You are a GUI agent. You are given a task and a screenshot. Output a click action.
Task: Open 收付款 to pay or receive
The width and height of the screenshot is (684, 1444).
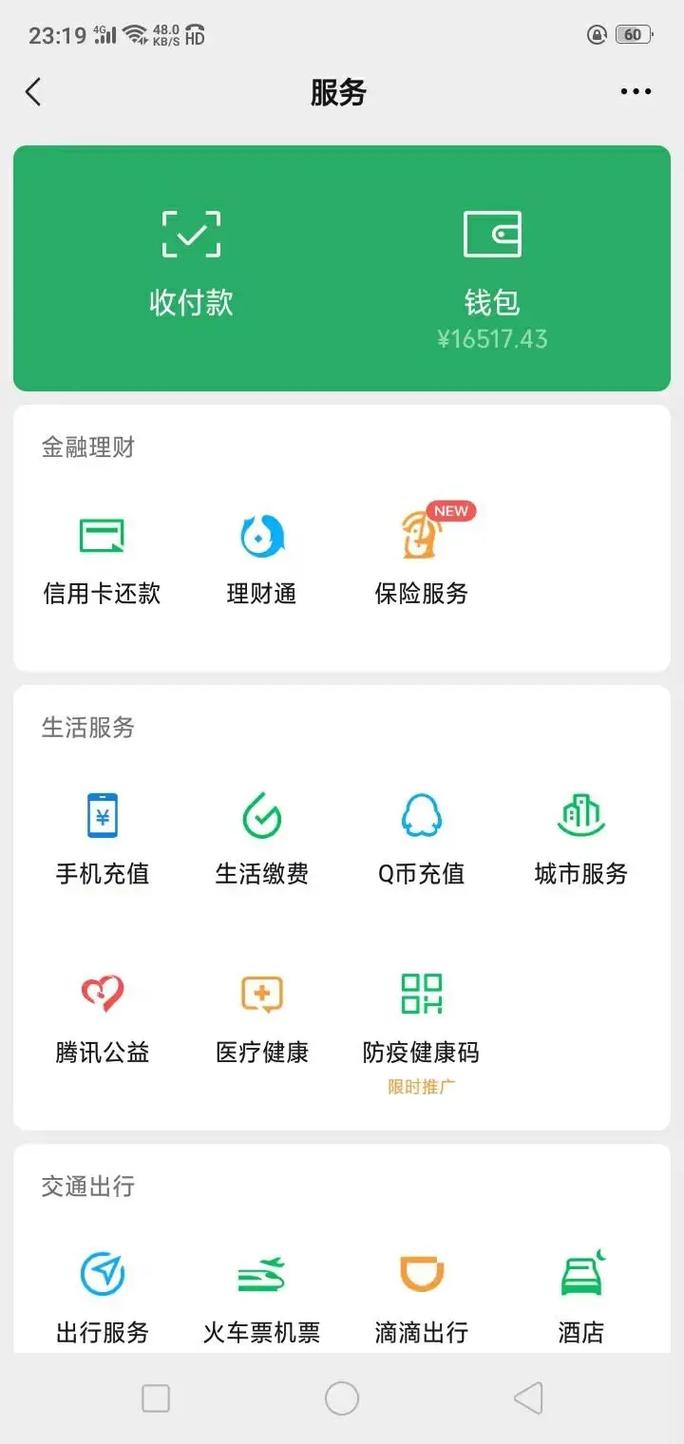tap(191, 264)
